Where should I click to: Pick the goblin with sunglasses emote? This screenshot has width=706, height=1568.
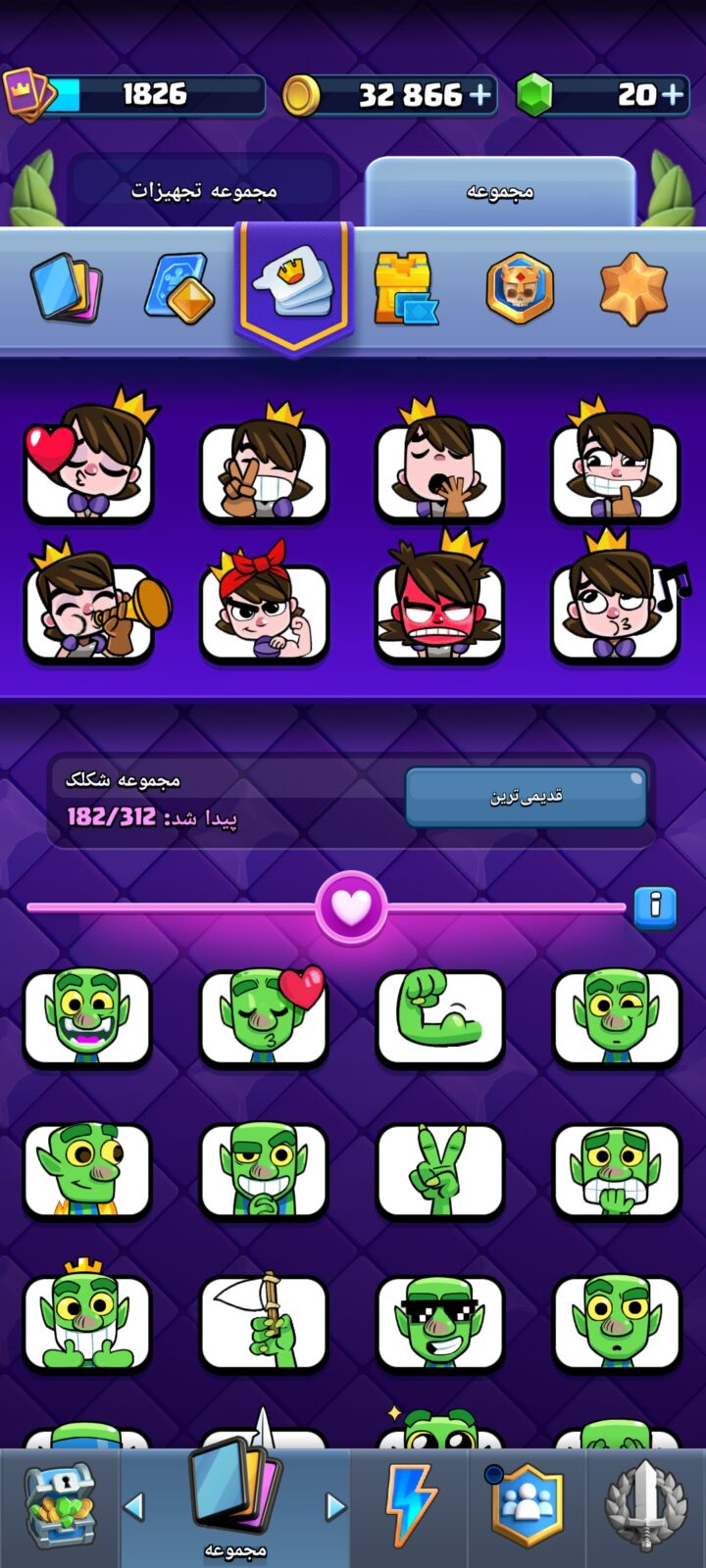coord(440,1323)
